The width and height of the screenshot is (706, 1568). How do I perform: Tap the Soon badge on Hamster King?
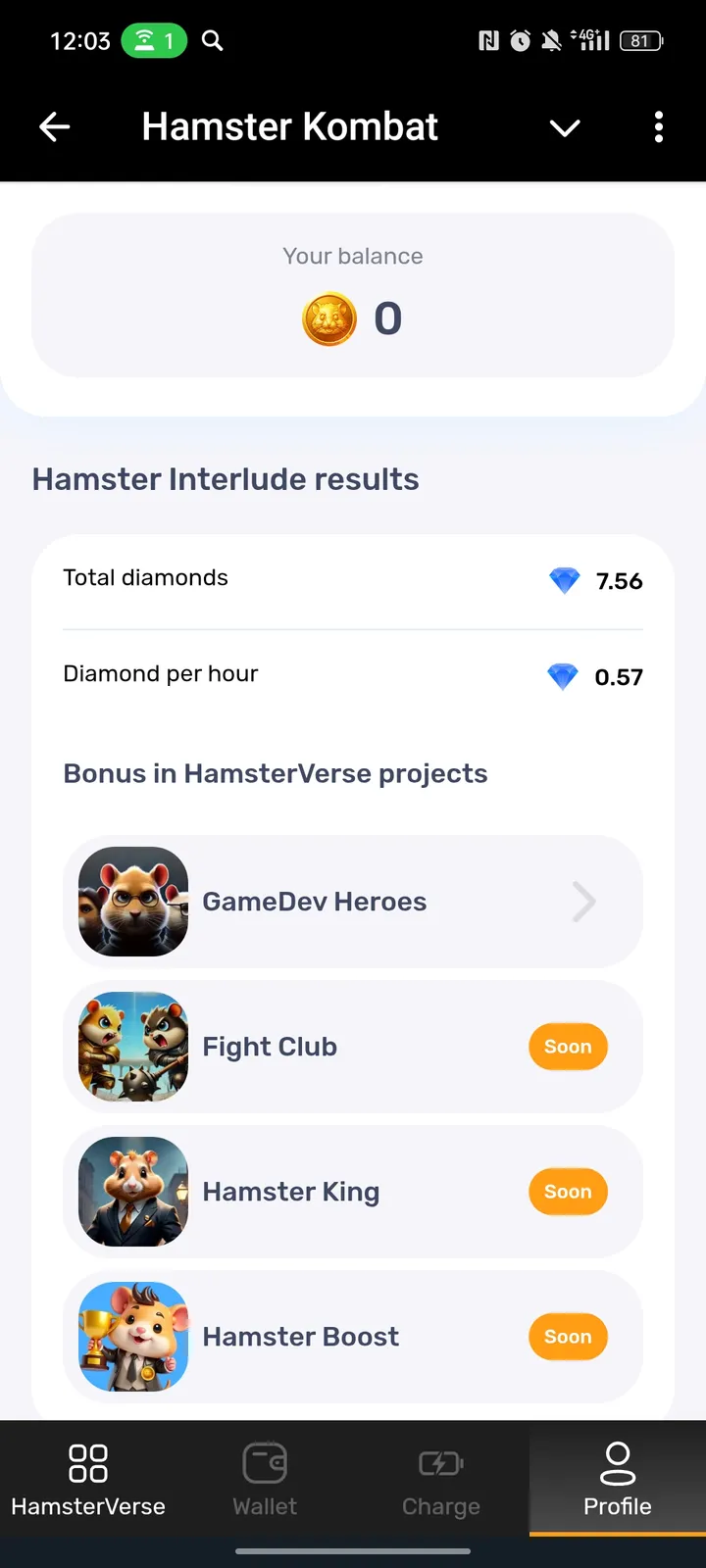(x=567, y=1192)
